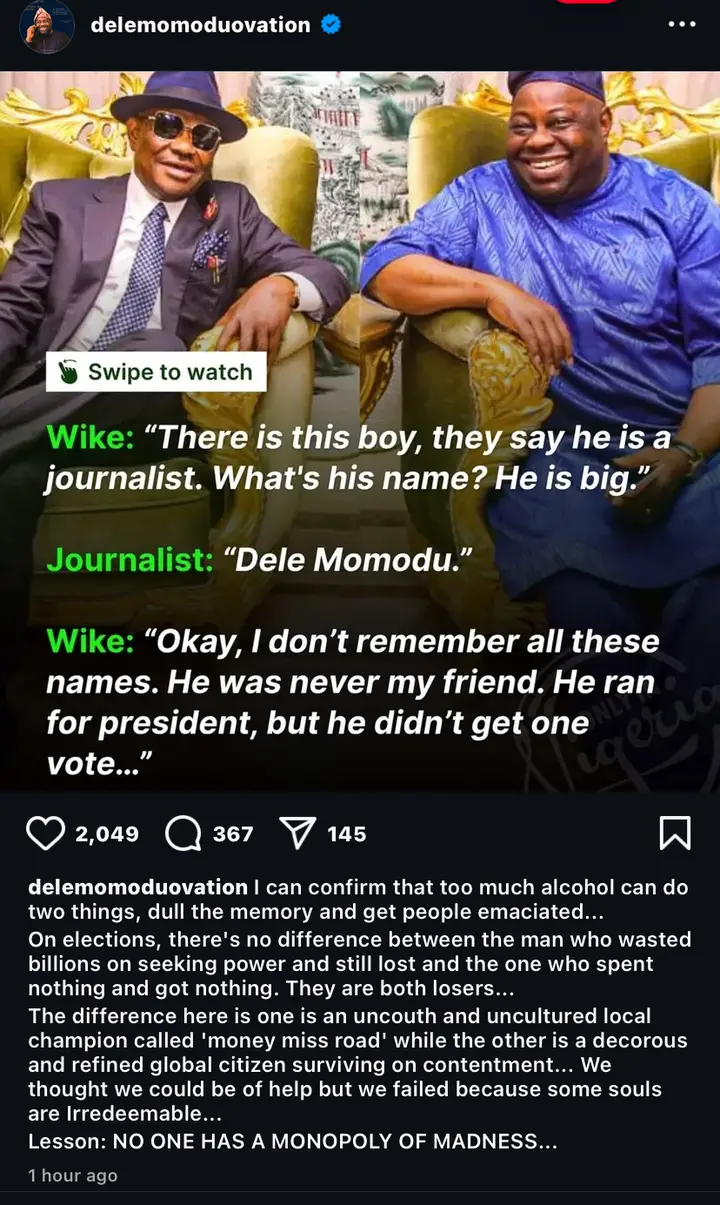Share this post via the send icon

pyautogui.click(x=296, y=833)
